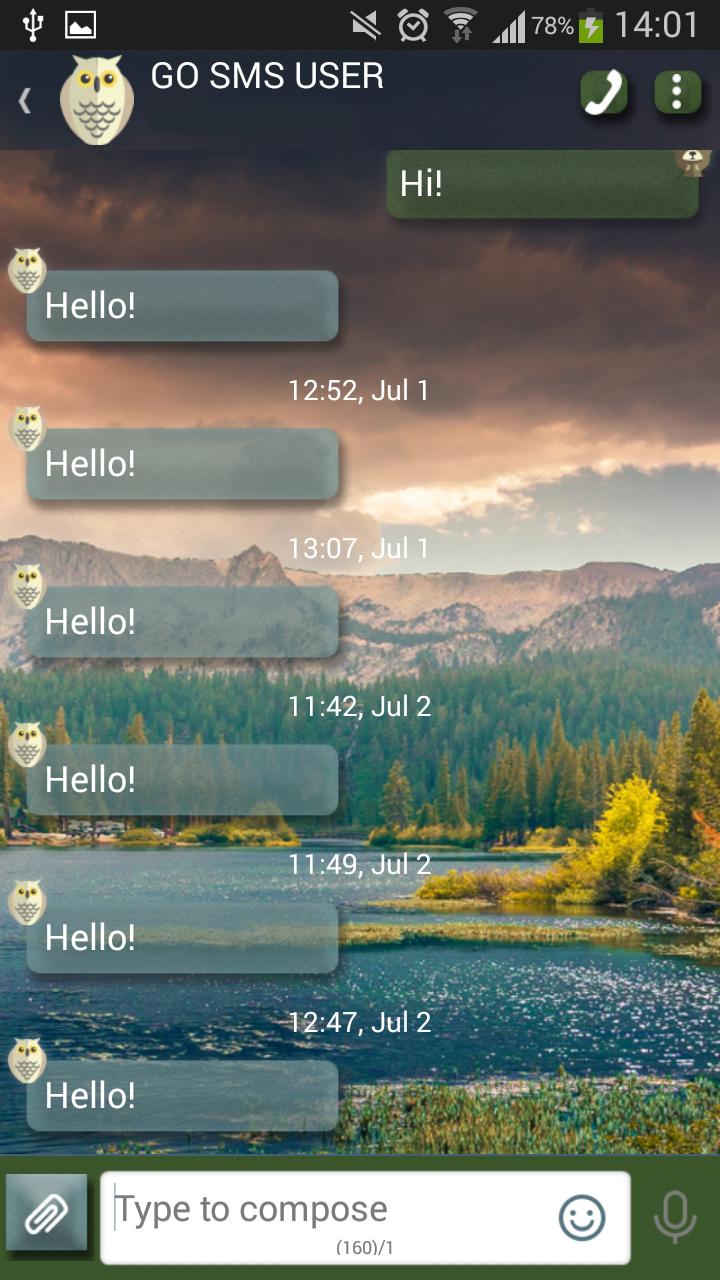Tap the GO SMS USER contact name
The height and width of the screenshot is (1280, 720).
pyautogui.click(x=268, y=77)
